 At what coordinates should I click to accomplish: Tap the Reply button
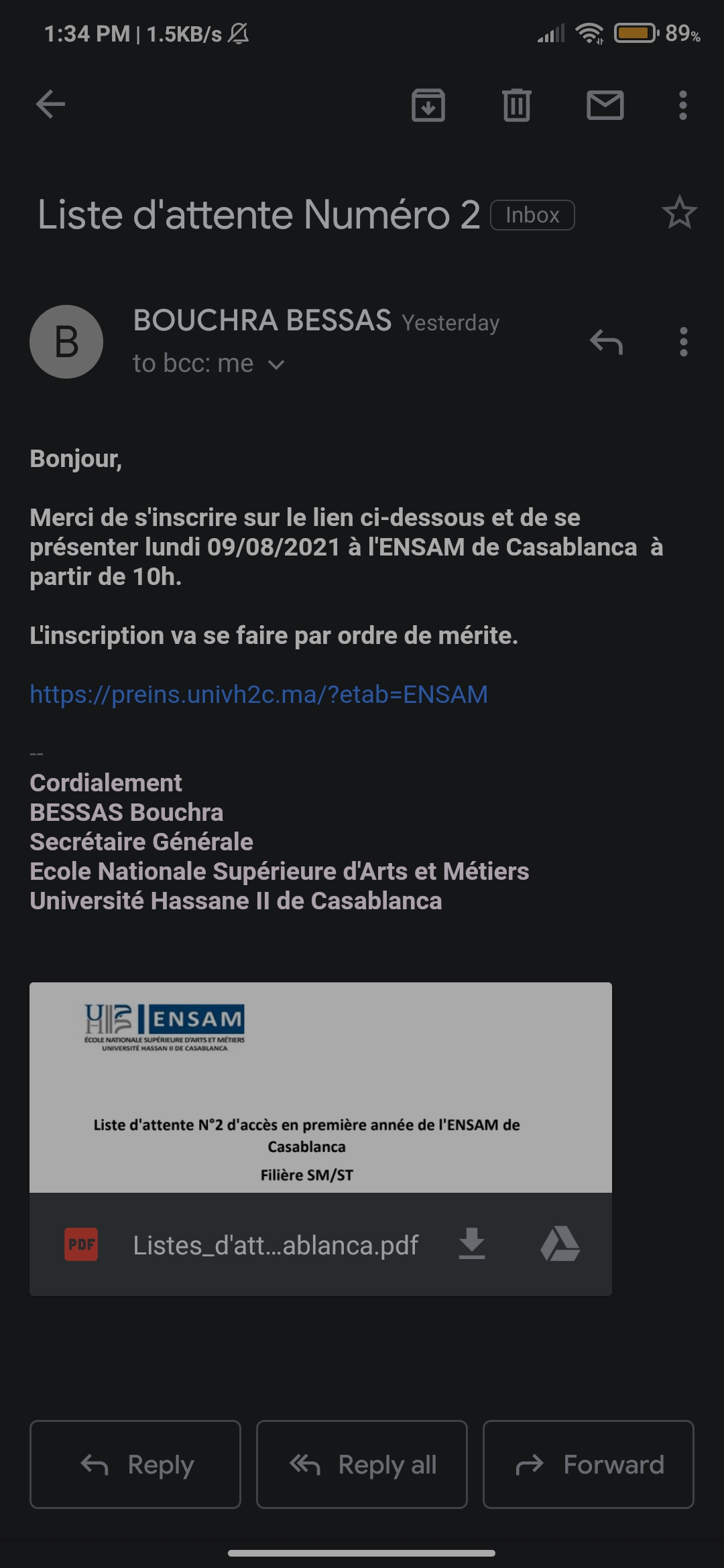click(x=135, y=1464)
